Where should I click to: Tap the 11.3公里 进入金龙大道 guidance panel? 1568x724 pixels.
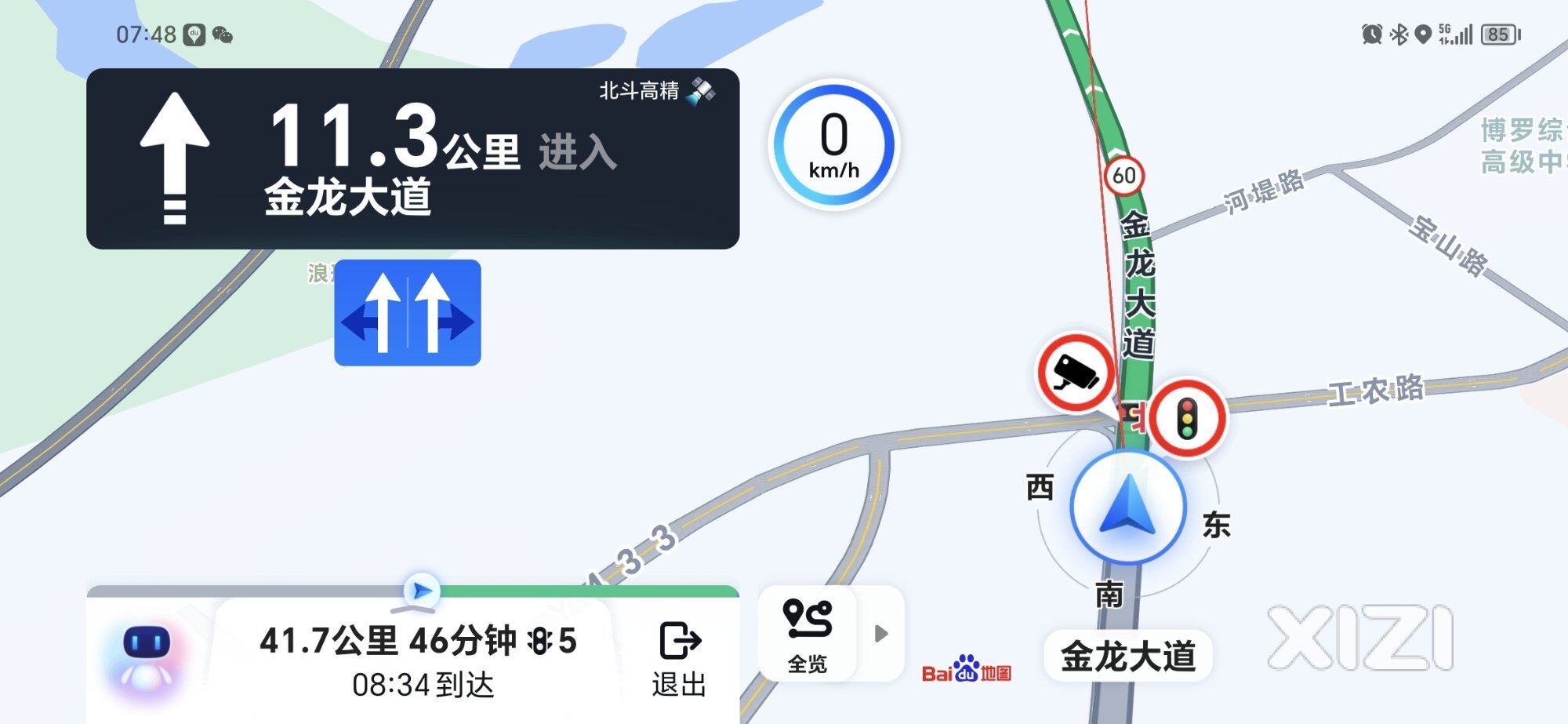click(412, 158)
